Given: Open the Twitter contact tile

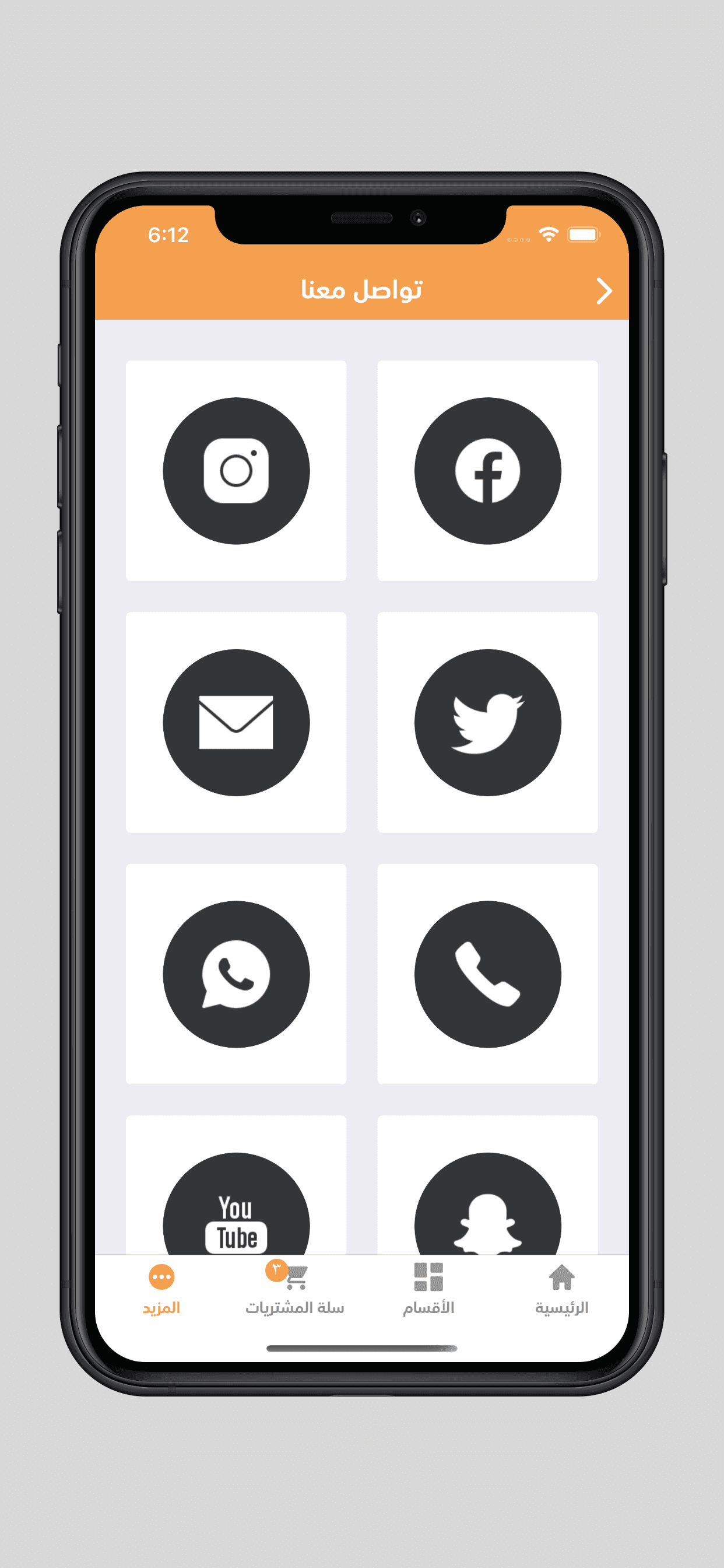Looking at the screenshot, I should tap(487, 722).
